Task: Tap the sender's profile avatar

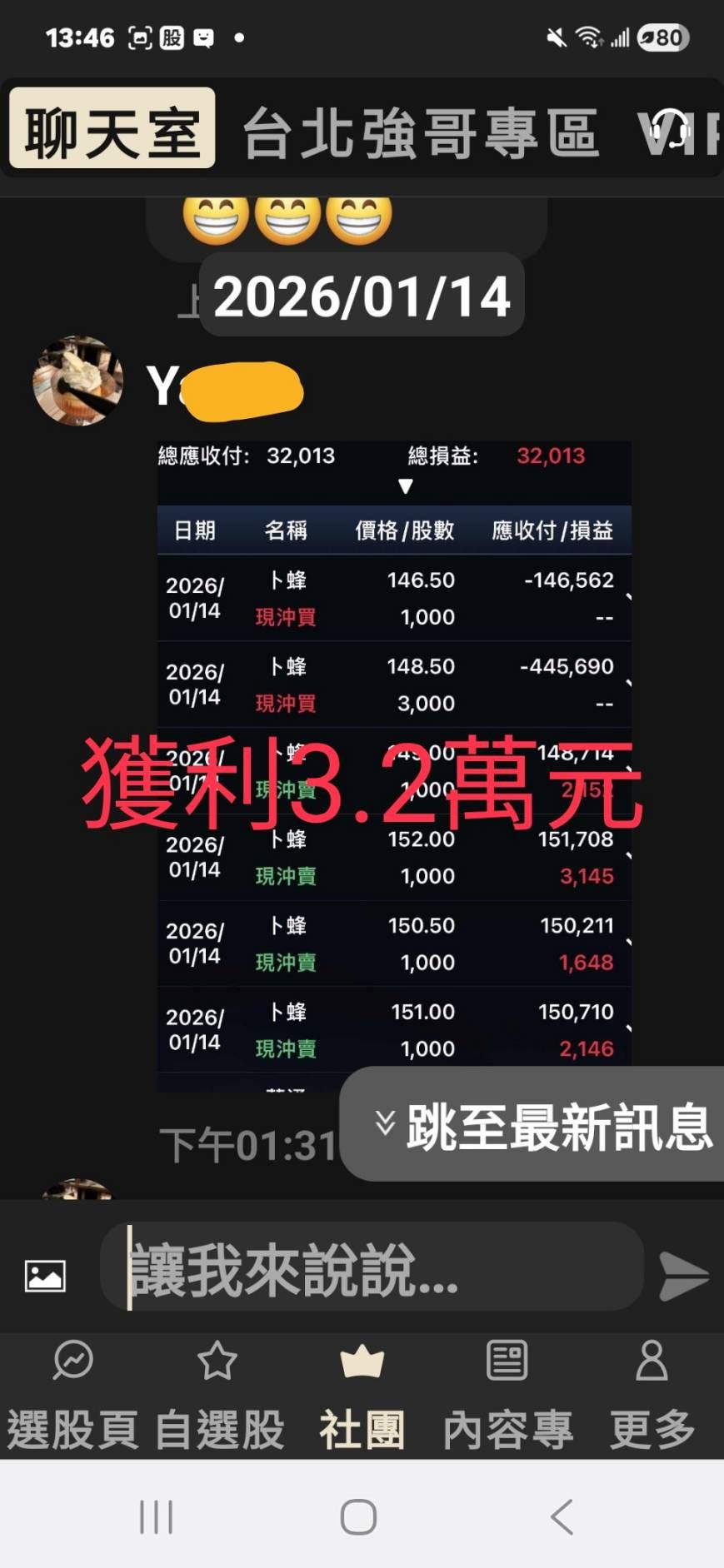Action: coord(77,381)
